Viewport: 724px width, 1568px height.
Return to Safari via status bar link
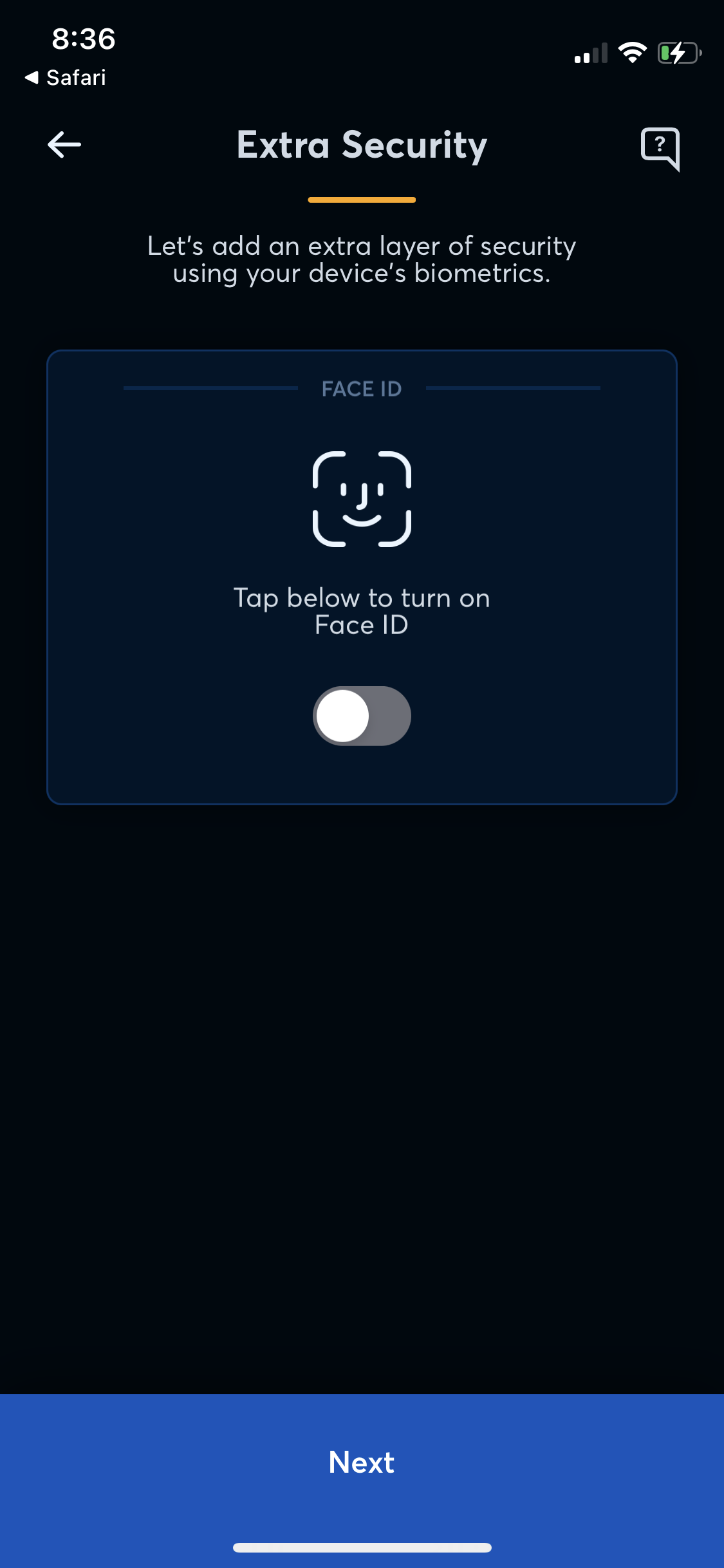[64, 77]
